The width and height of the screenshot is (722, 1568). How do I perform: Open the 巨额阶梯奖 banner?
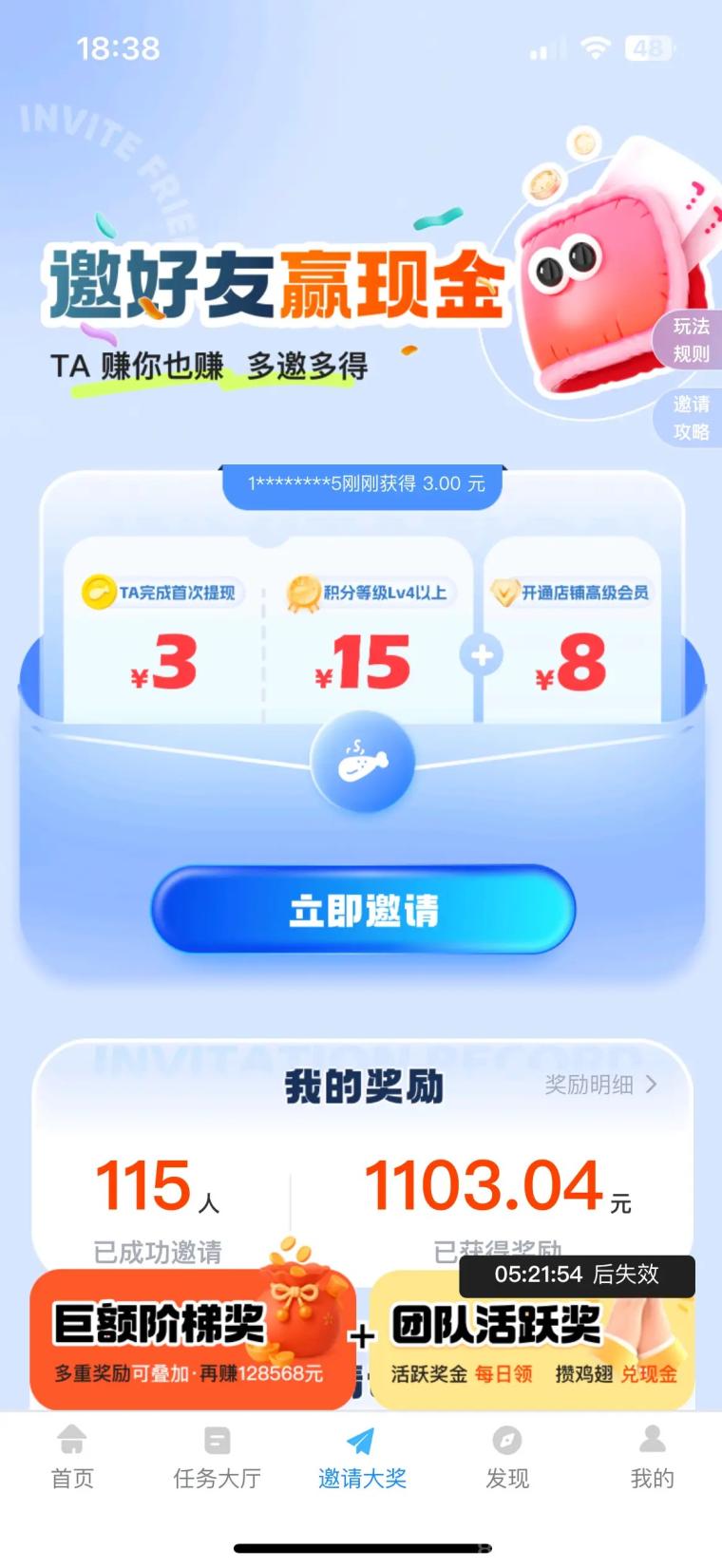193,1339
